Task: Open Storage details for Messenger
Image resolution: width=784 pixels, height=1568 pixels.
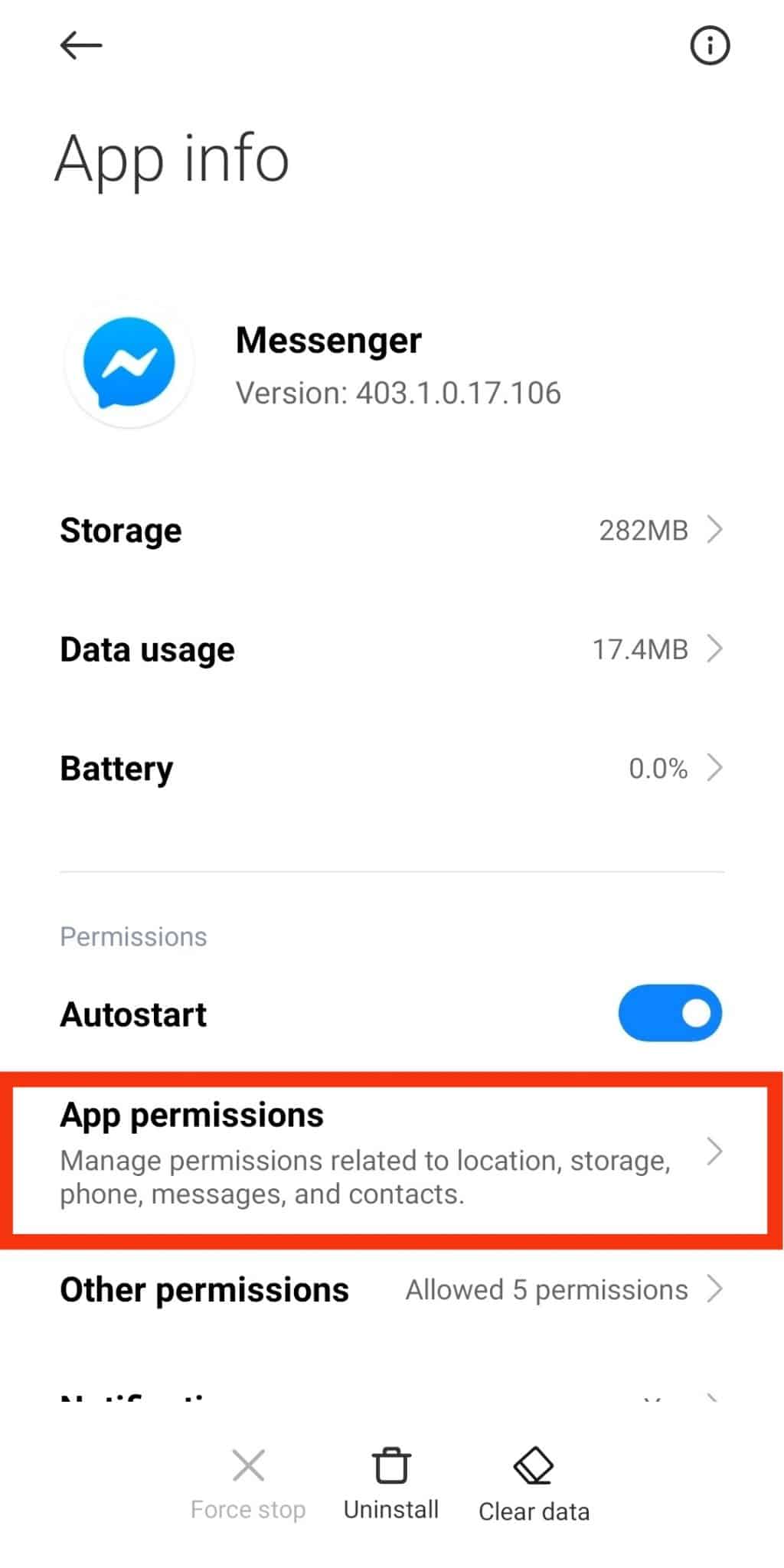Action: tap(392, 529)
